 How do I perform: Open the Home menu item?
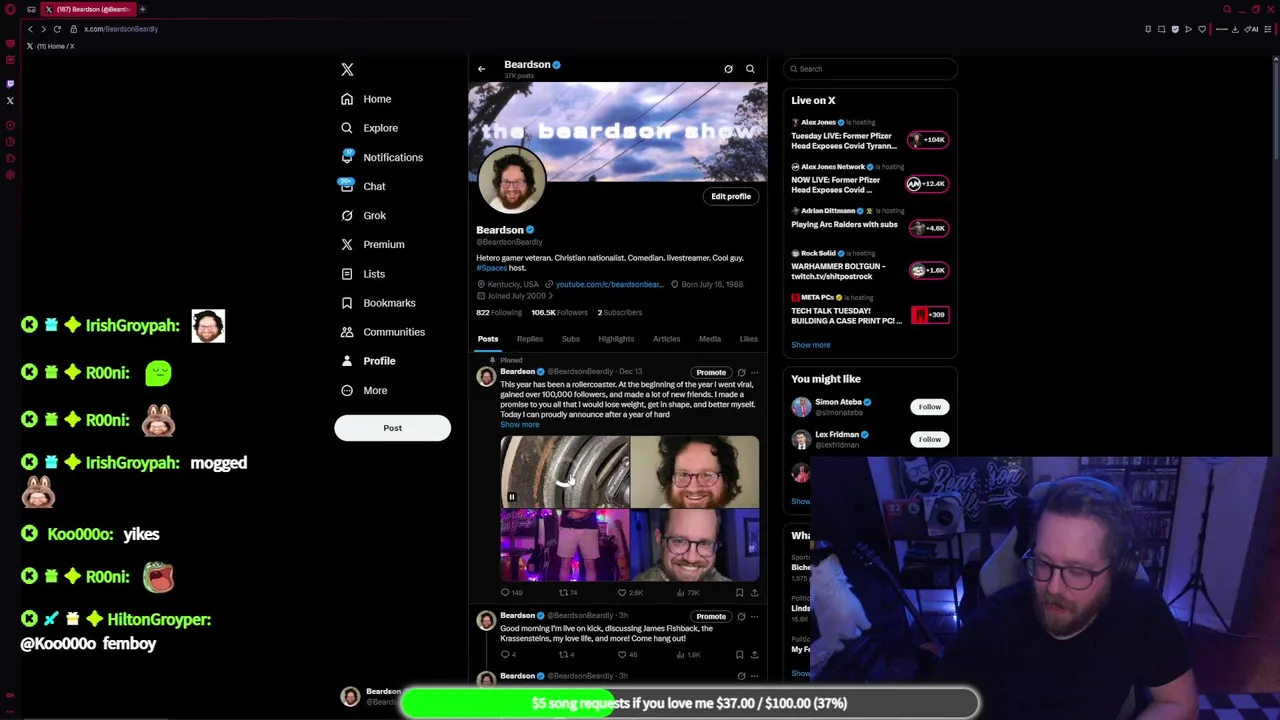376,99
